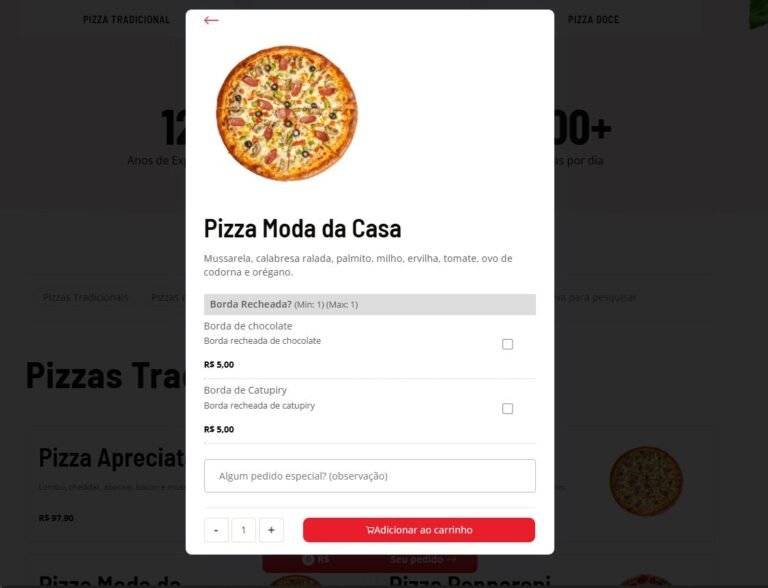Go back using the red arrow
Viewport: 768px width, 588px height.
210,20
